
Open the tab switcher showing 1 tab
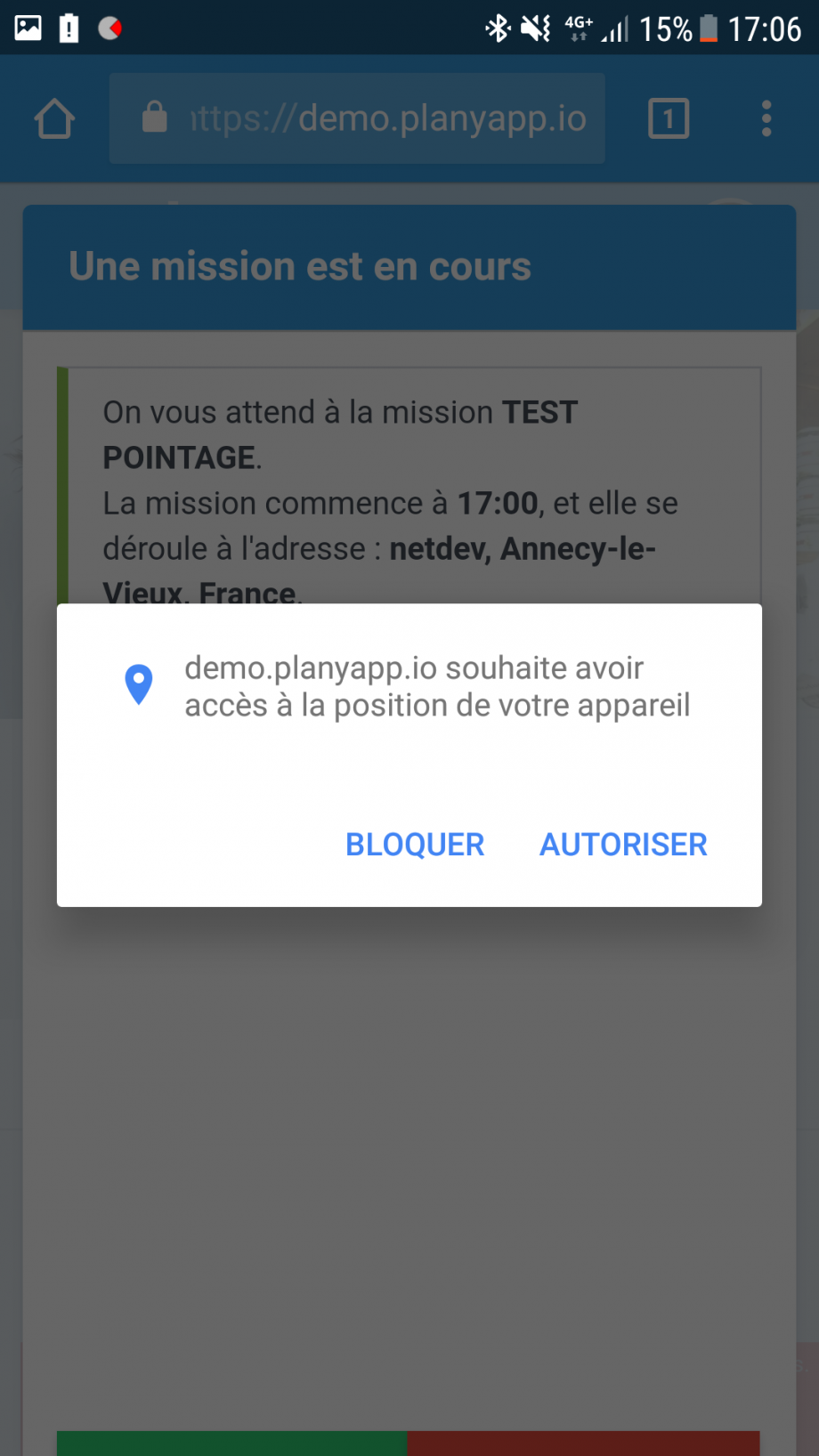(x=669, y=118)
